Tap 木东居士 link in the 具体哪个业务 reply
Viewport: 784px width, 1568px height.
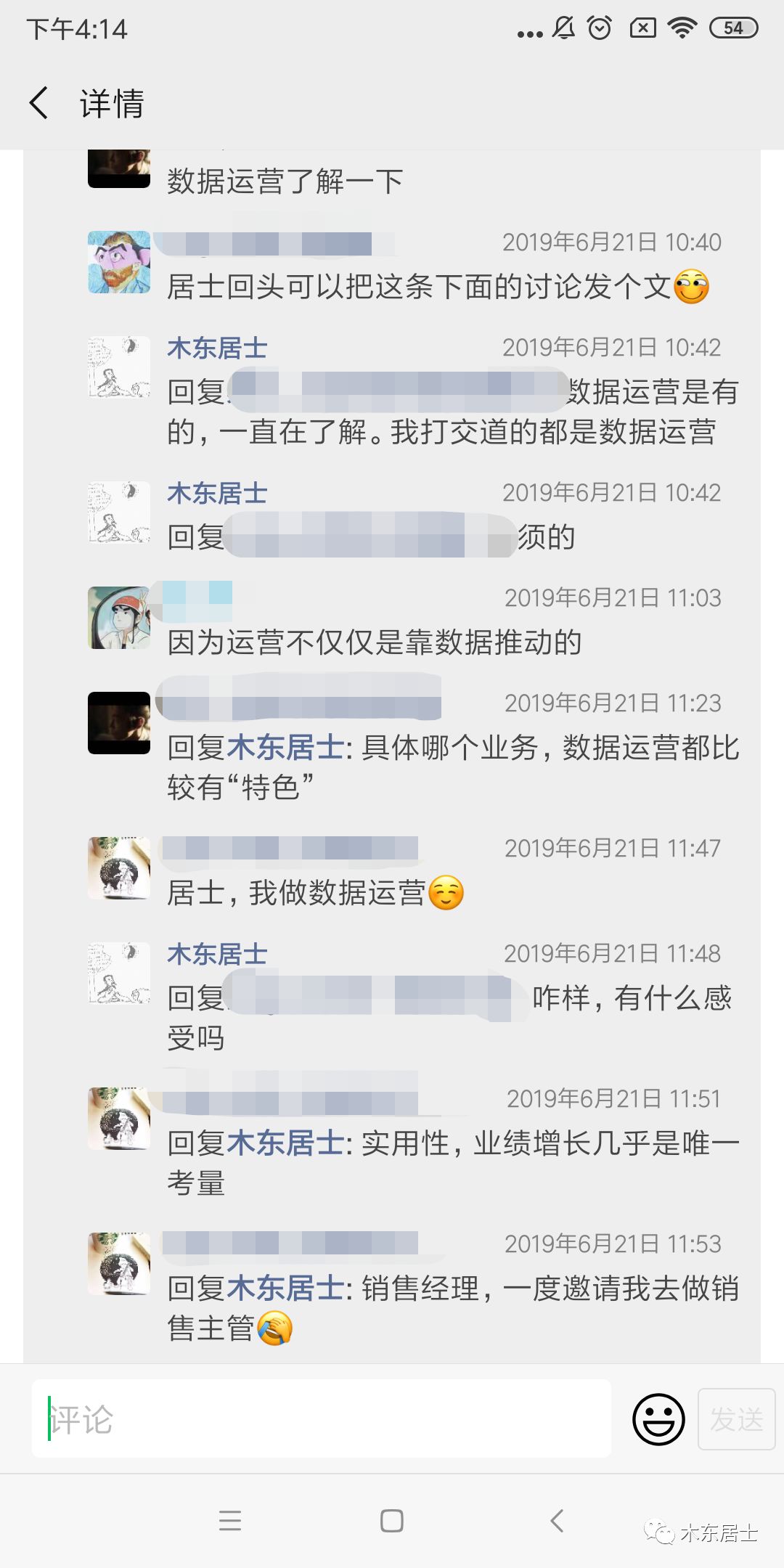click(285, 748)
